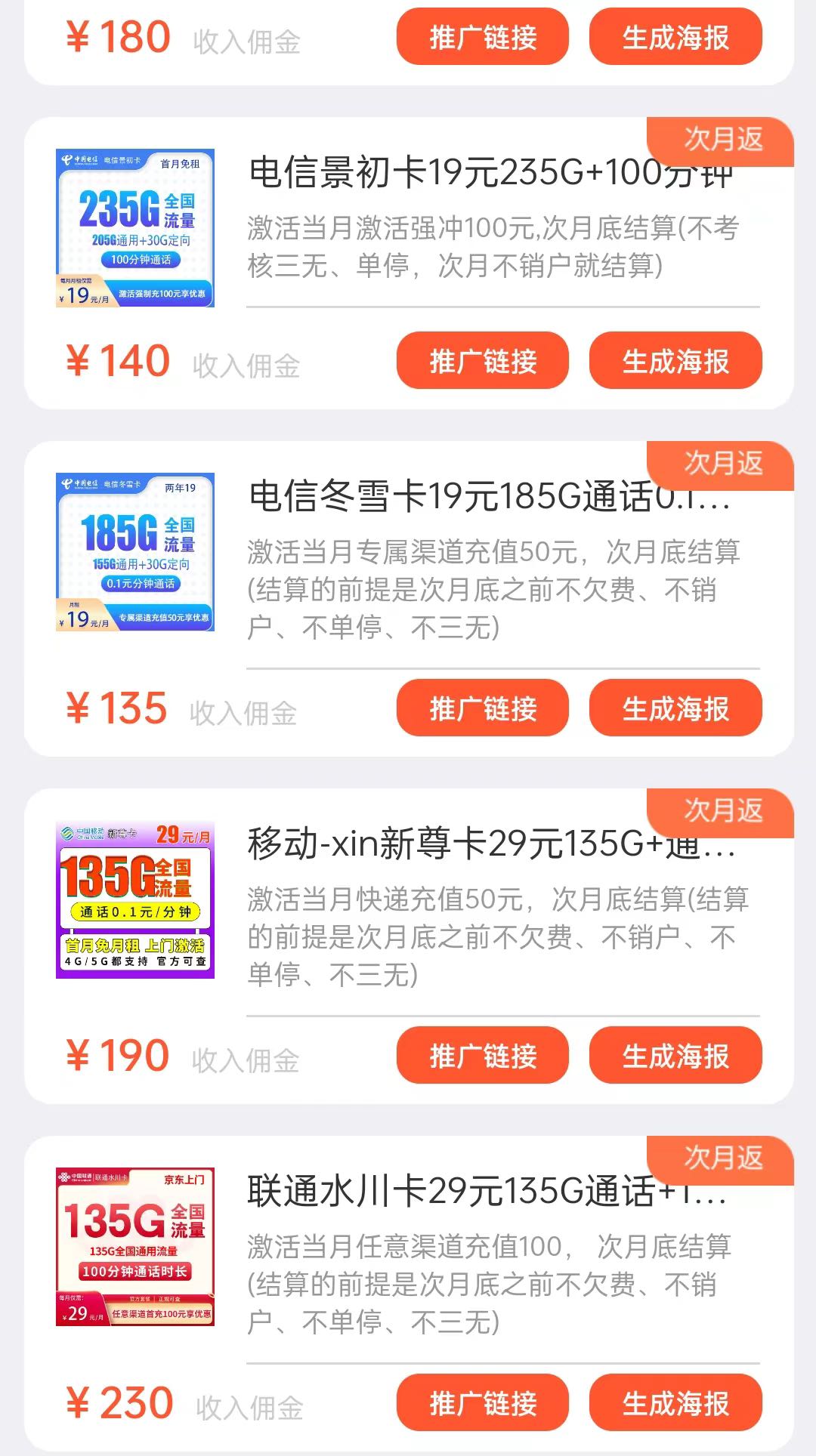Copy 推广链接 for 移动-xin新尊卡
The image size is (816, 1456).
click(x=482, y=1056)
